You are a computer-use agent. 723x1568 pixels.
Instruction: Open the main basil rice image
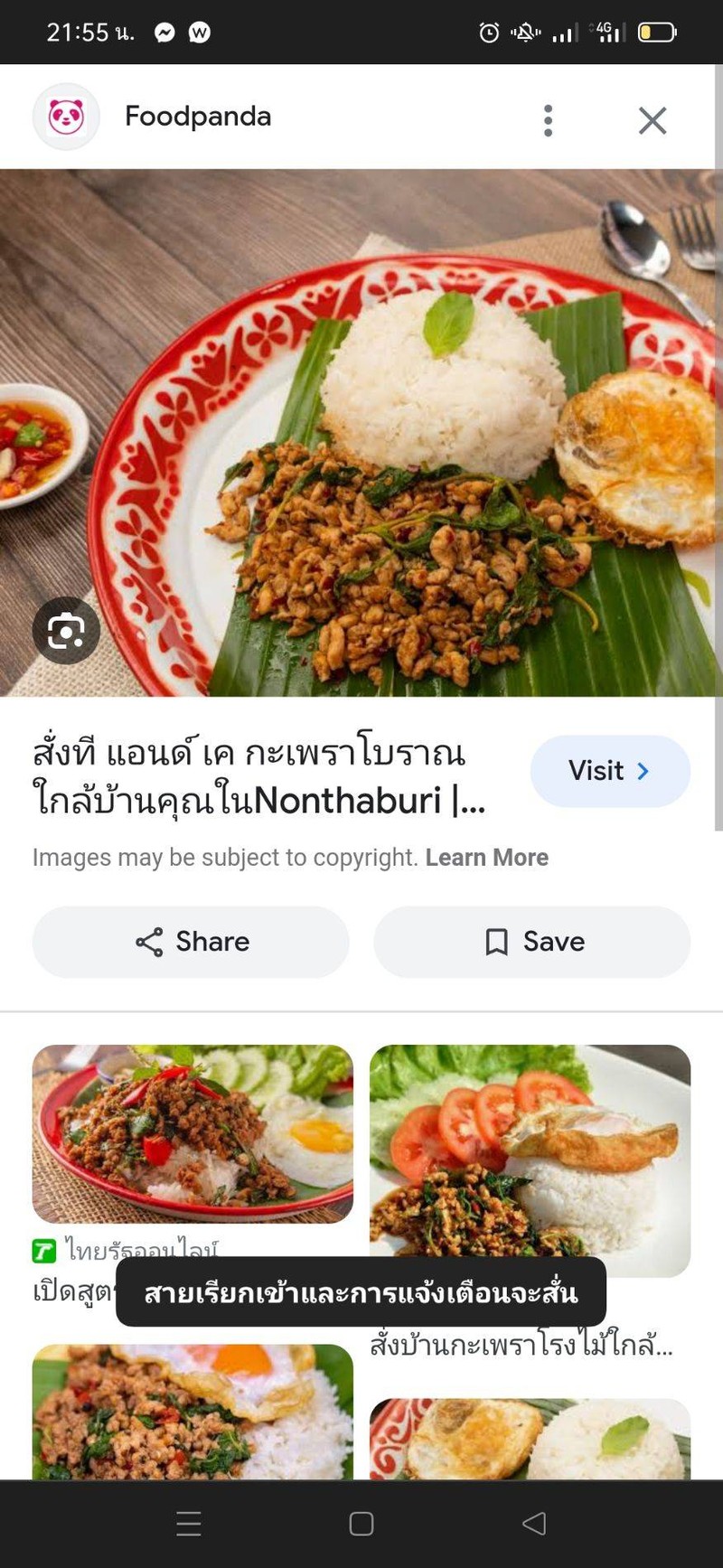(361, 432)
